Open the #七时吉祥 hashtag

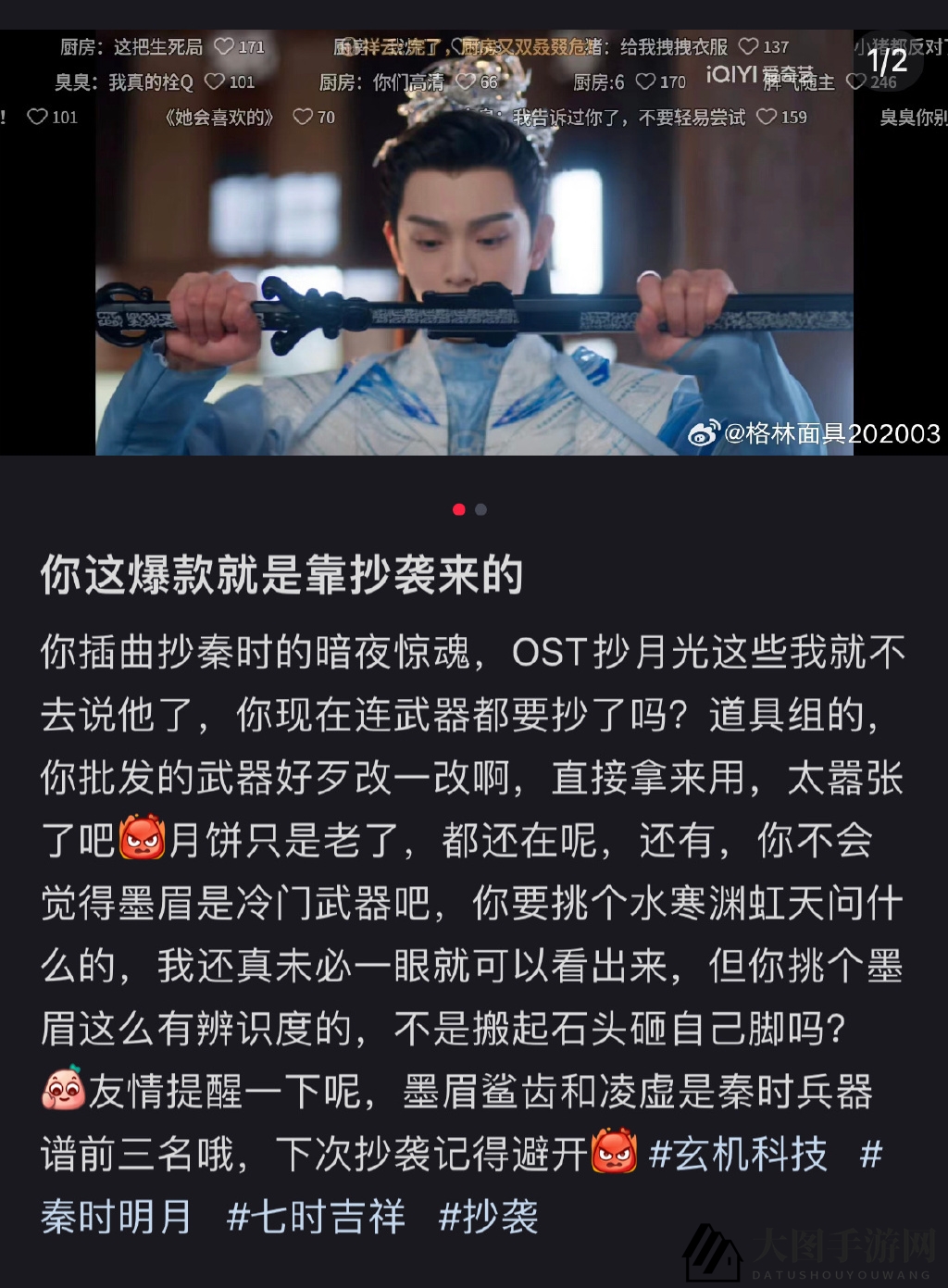316,1217
